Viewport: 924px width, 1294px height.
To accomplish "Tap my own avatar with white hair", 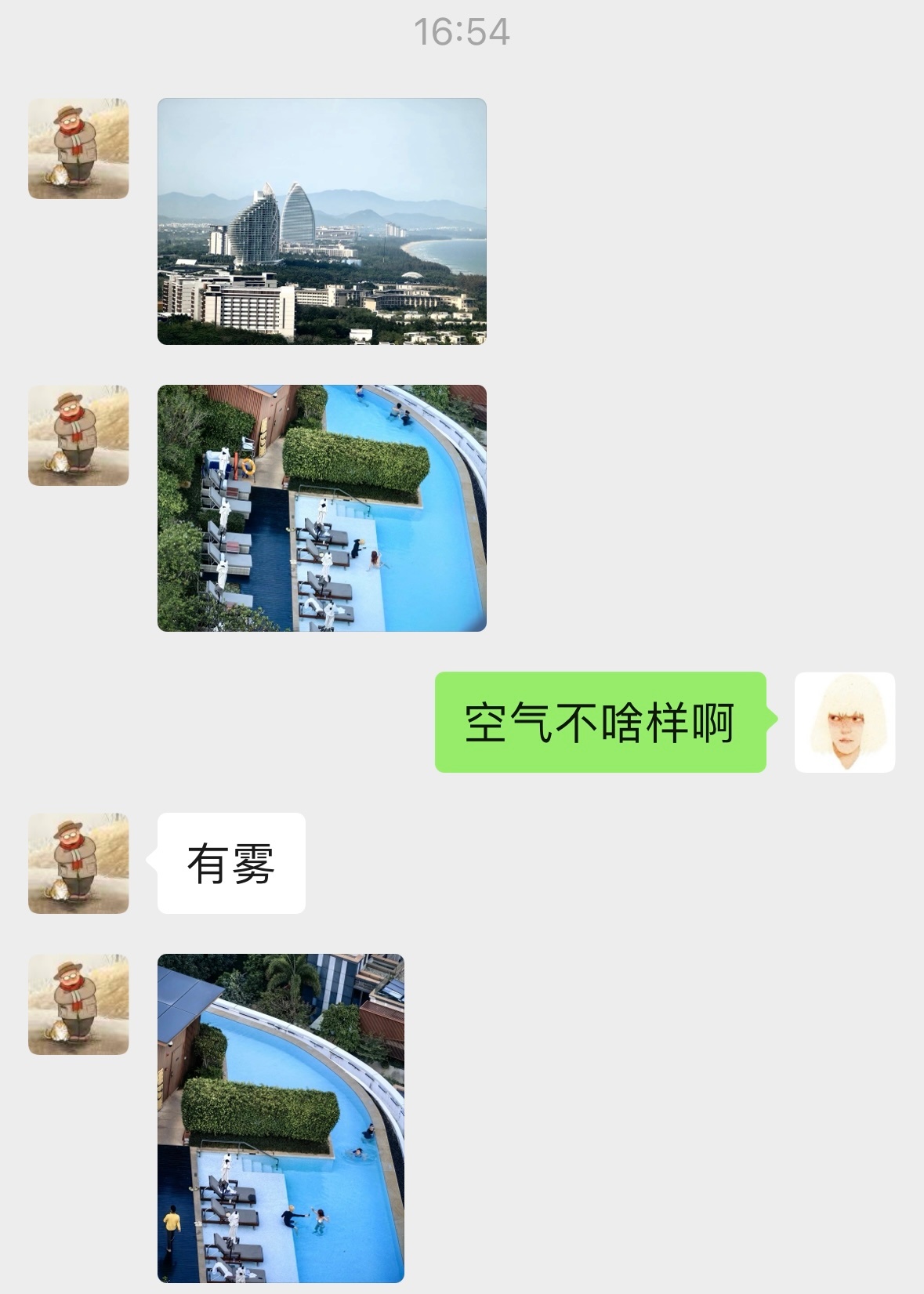I will click(844, 722).
